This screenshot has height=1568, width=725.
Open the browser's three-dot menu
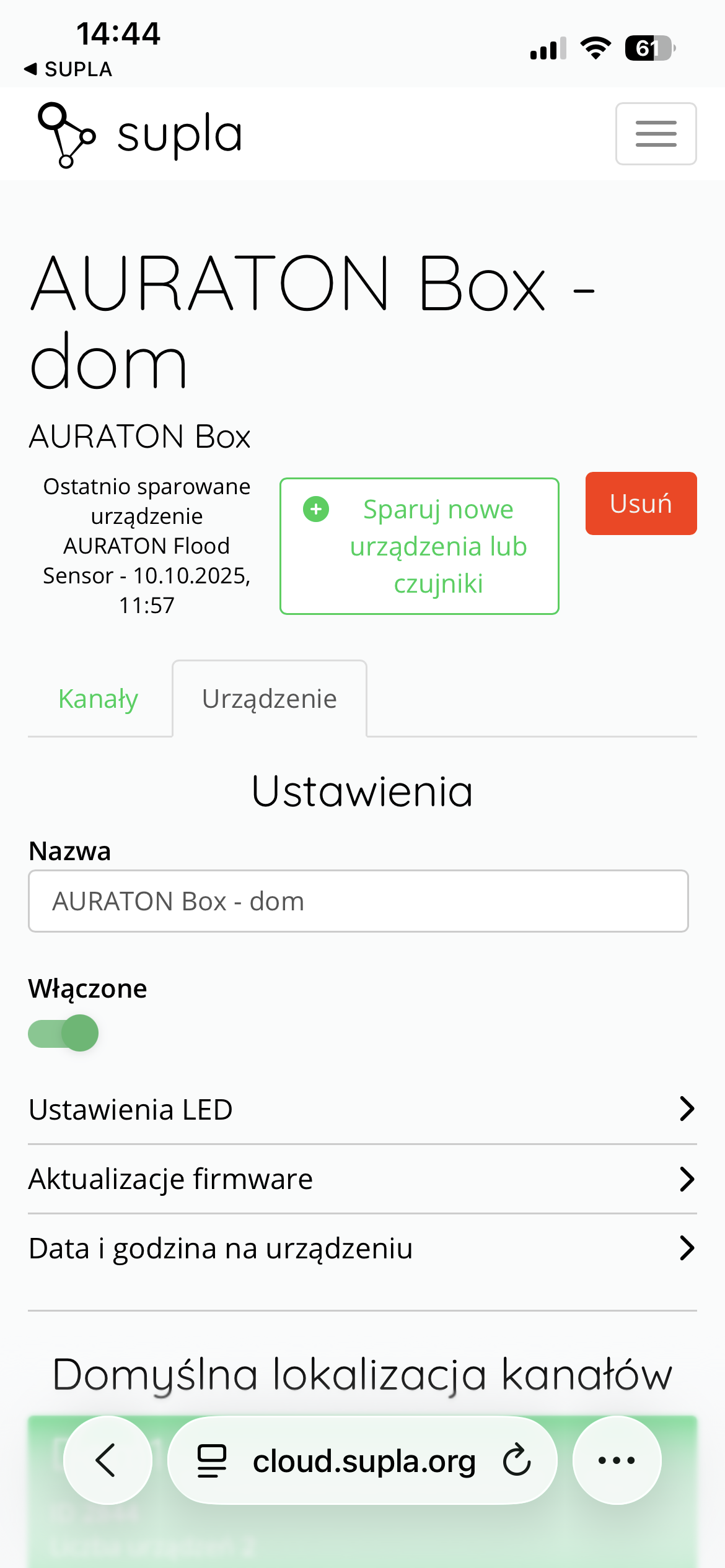coord(617,1460)
